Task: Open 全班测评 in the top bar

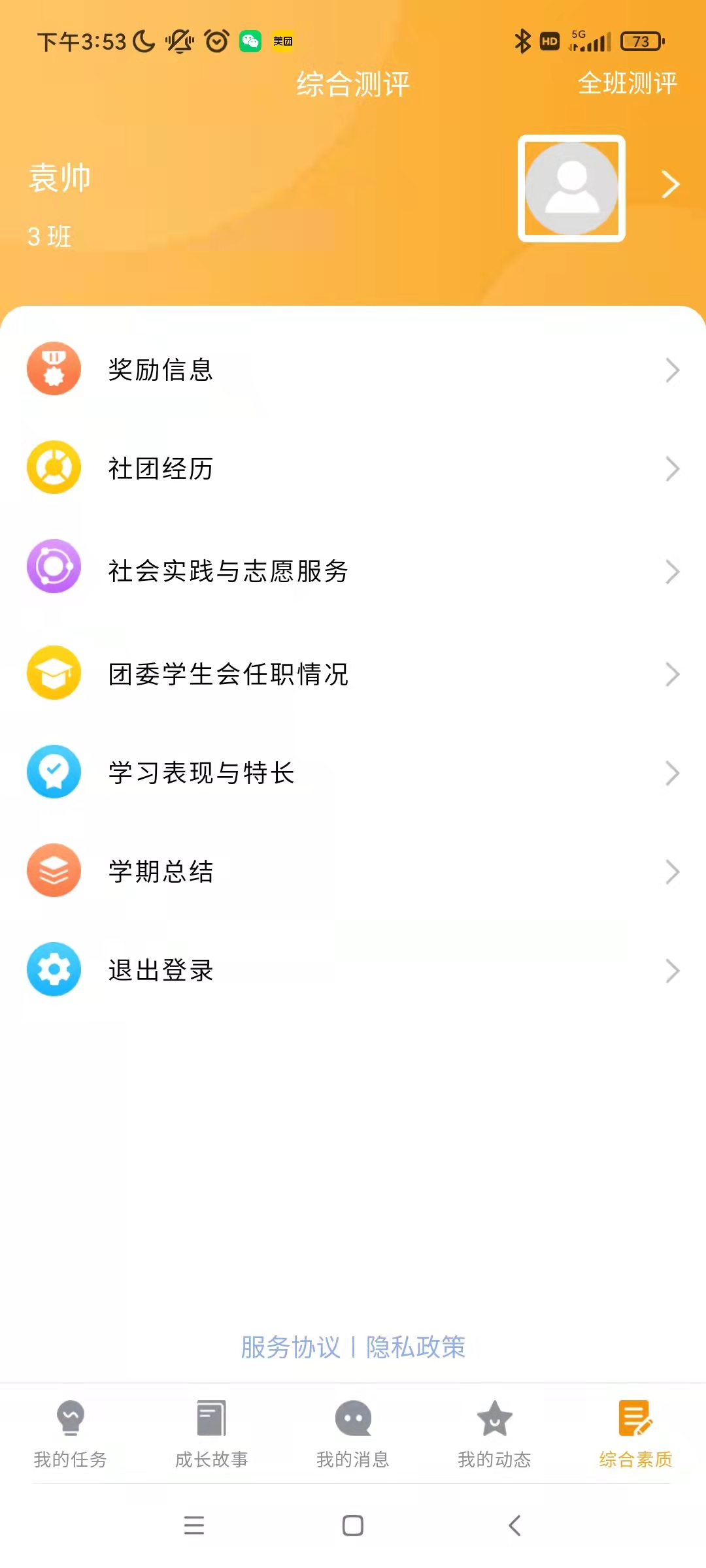Action: 627,83
